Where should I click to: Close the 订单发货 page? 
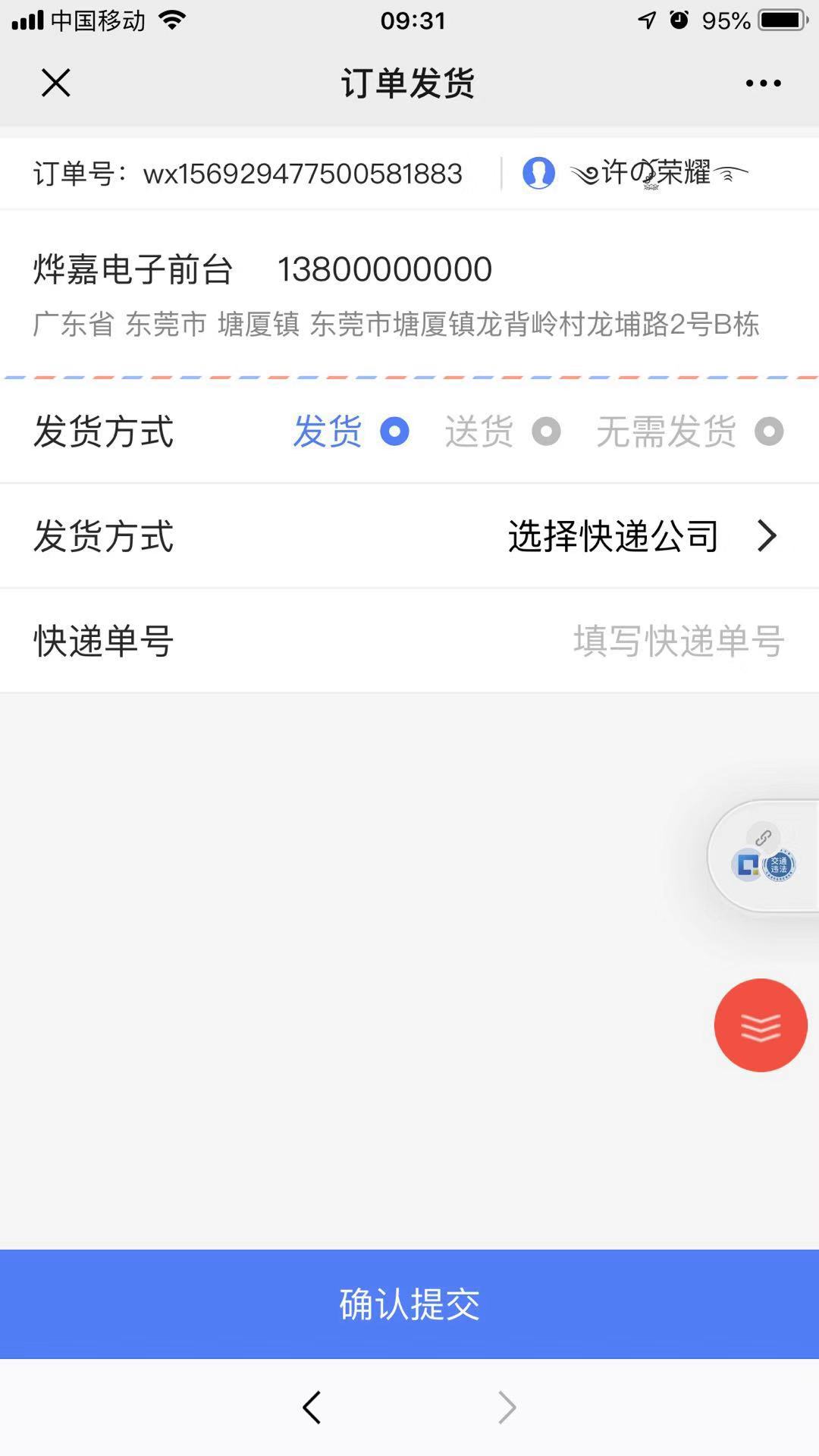[55, 83]
